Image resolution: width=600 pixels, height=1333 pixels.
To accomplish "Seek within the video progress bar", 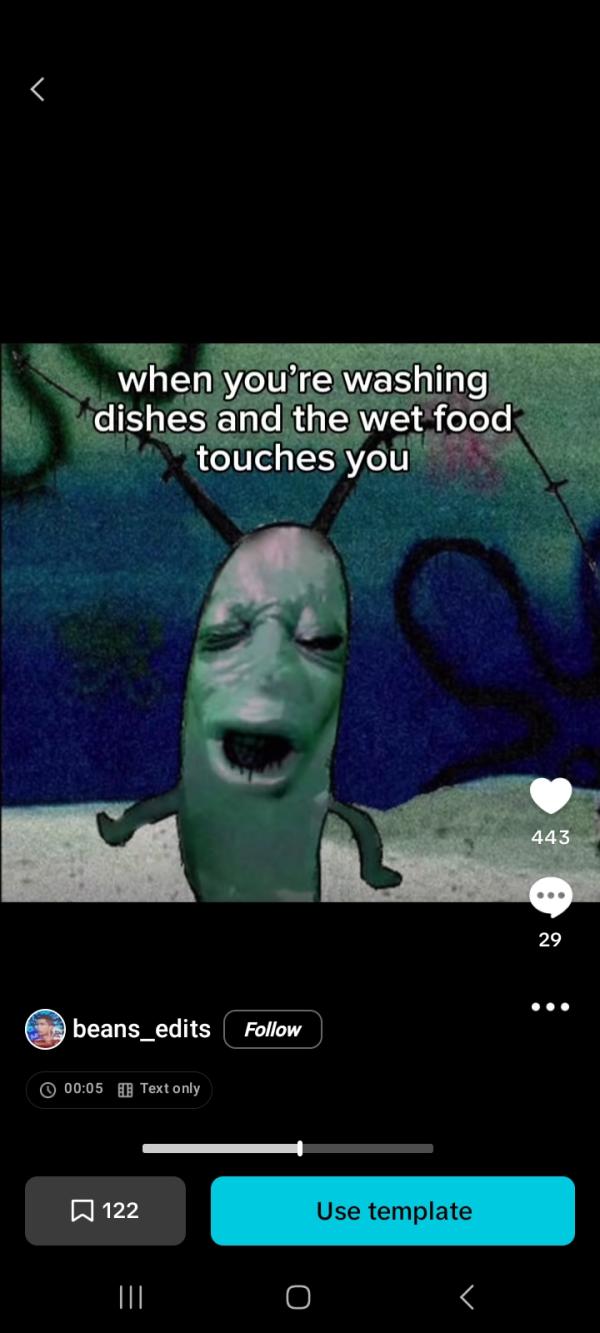I will 288,1148.
